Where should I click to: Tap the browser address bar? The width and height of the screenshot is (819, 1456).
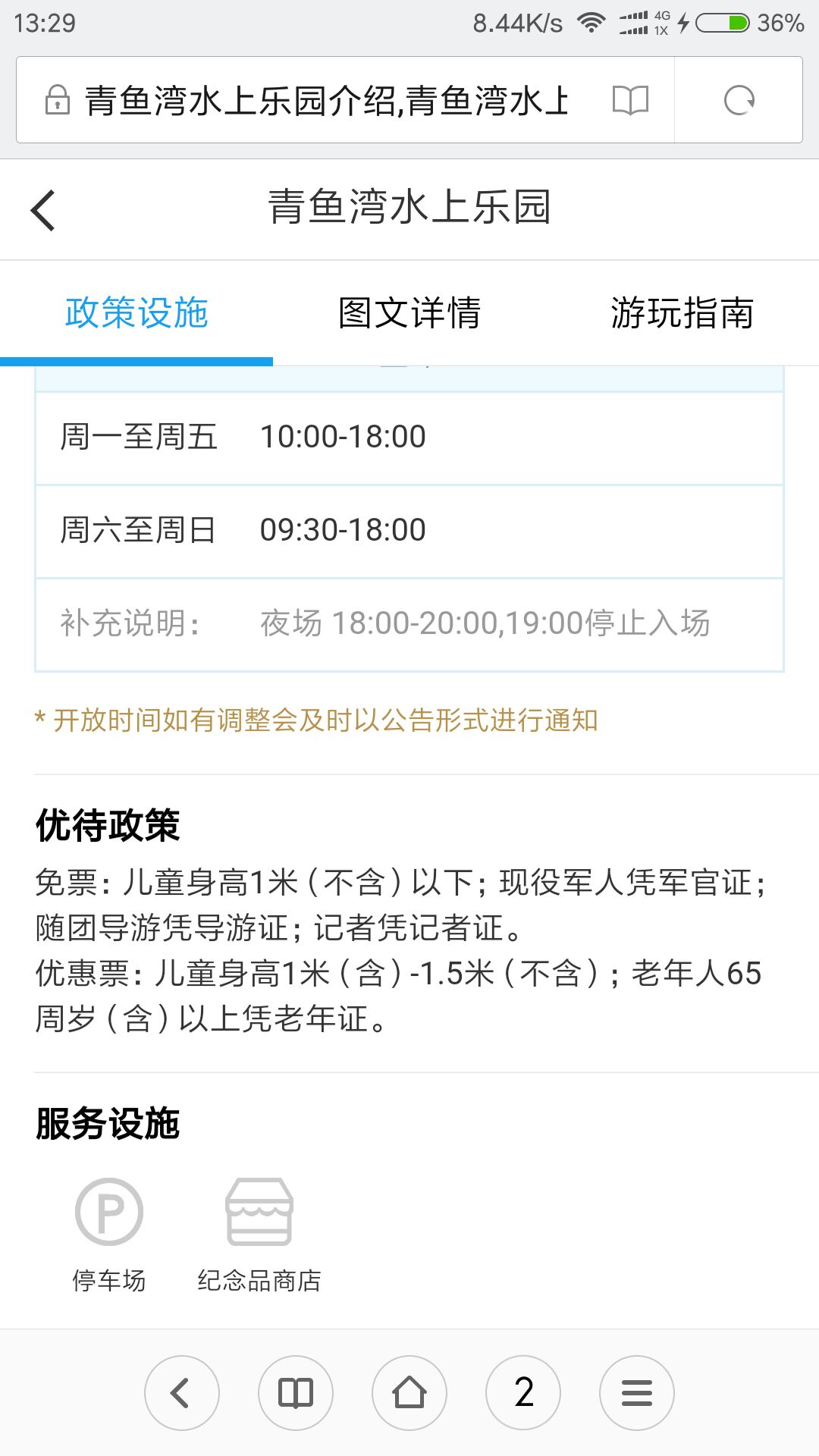click(326, 100)
